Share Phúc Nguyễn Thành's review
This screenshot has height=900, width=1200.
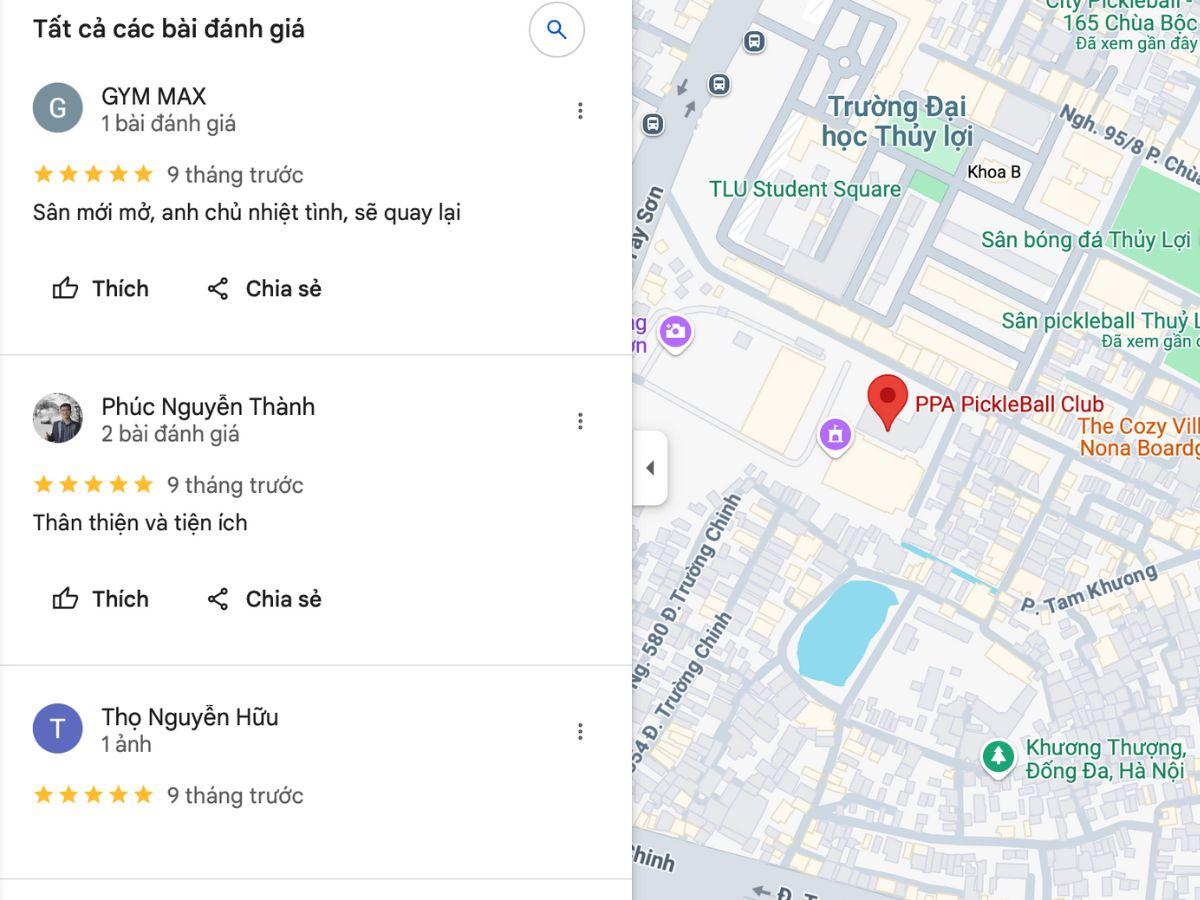pos(265,599)
